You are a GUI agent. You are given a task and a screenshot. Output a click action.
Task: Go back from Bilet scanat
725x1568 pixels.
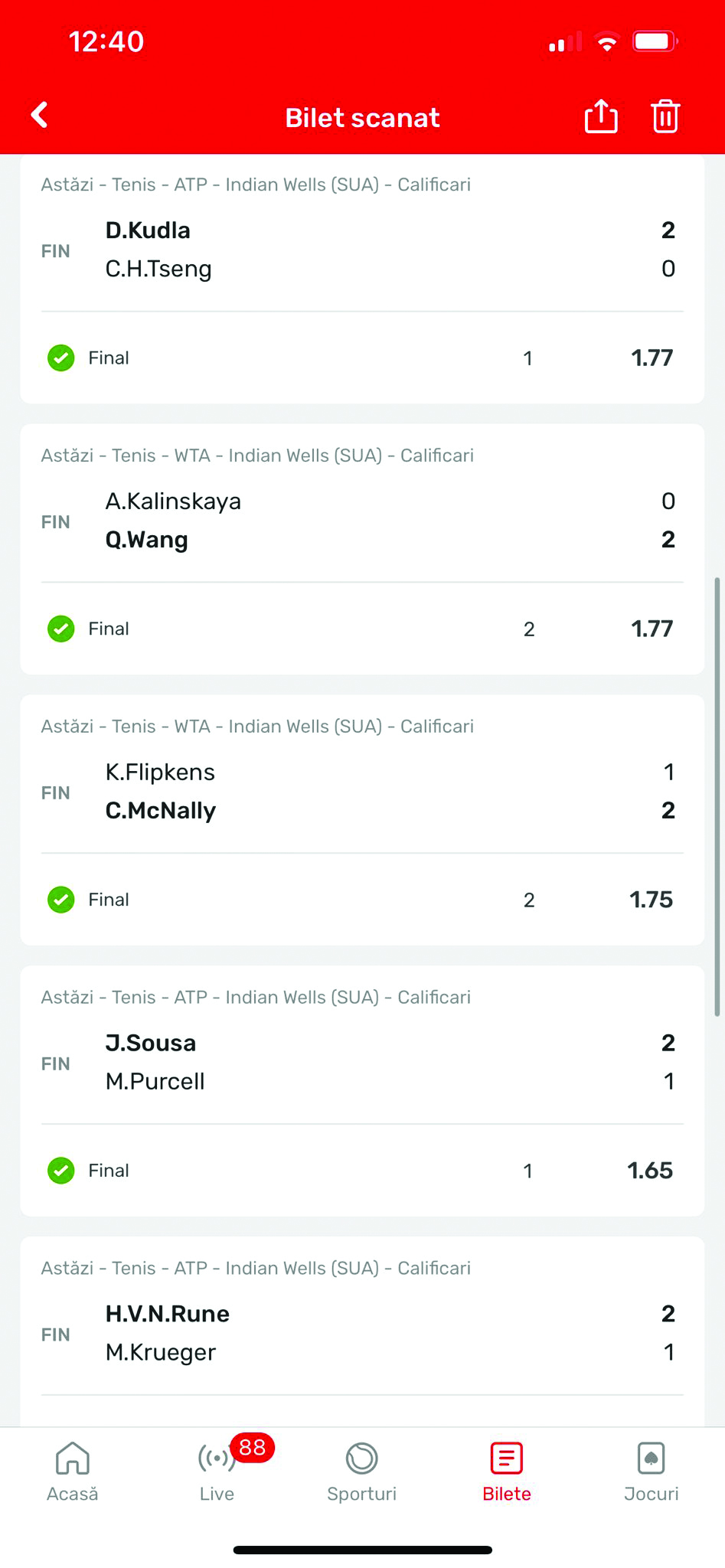pyautogui.click(x=40, y=116)
